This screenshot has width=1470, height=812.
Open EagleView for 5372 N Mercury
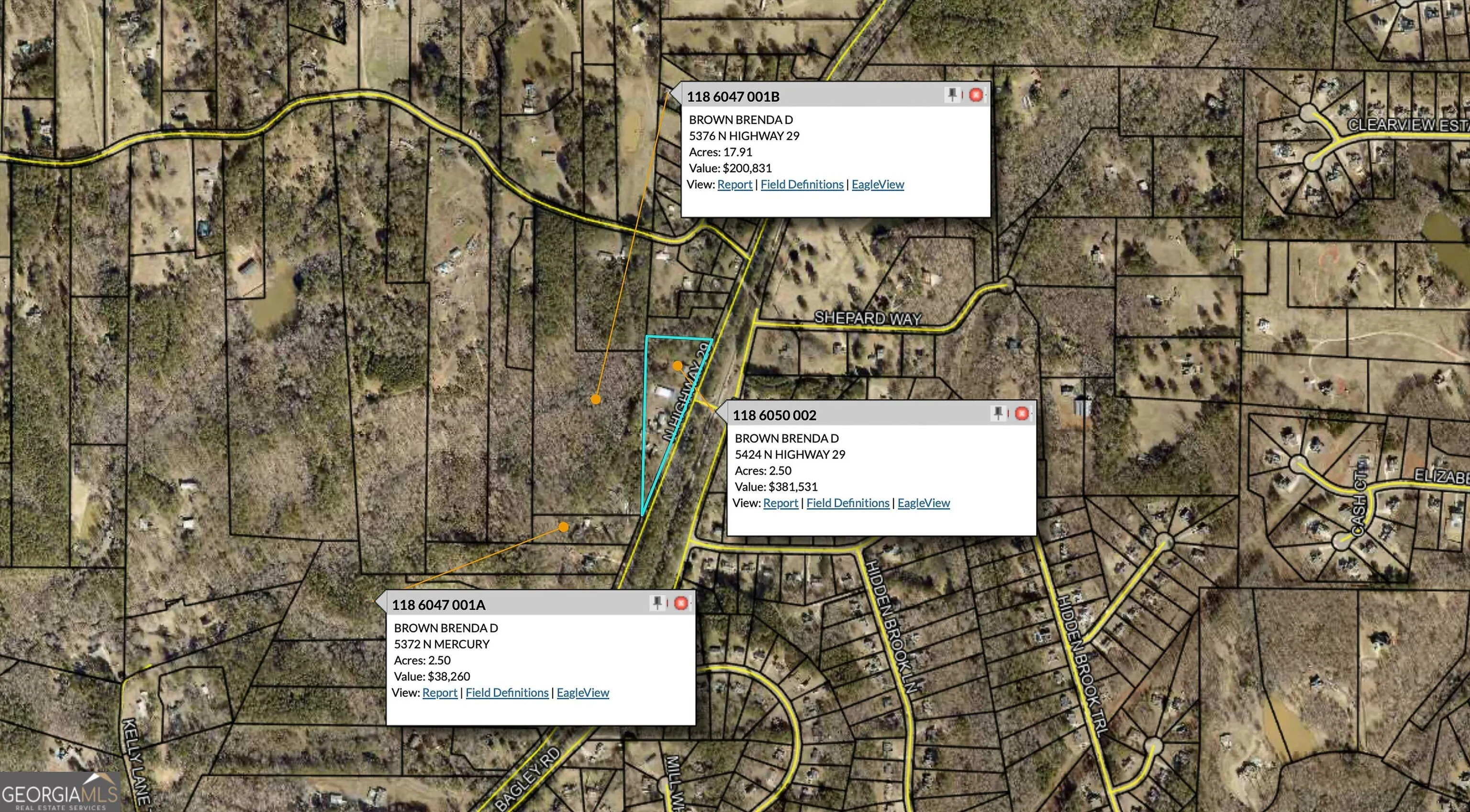click(x=583, y=692)
